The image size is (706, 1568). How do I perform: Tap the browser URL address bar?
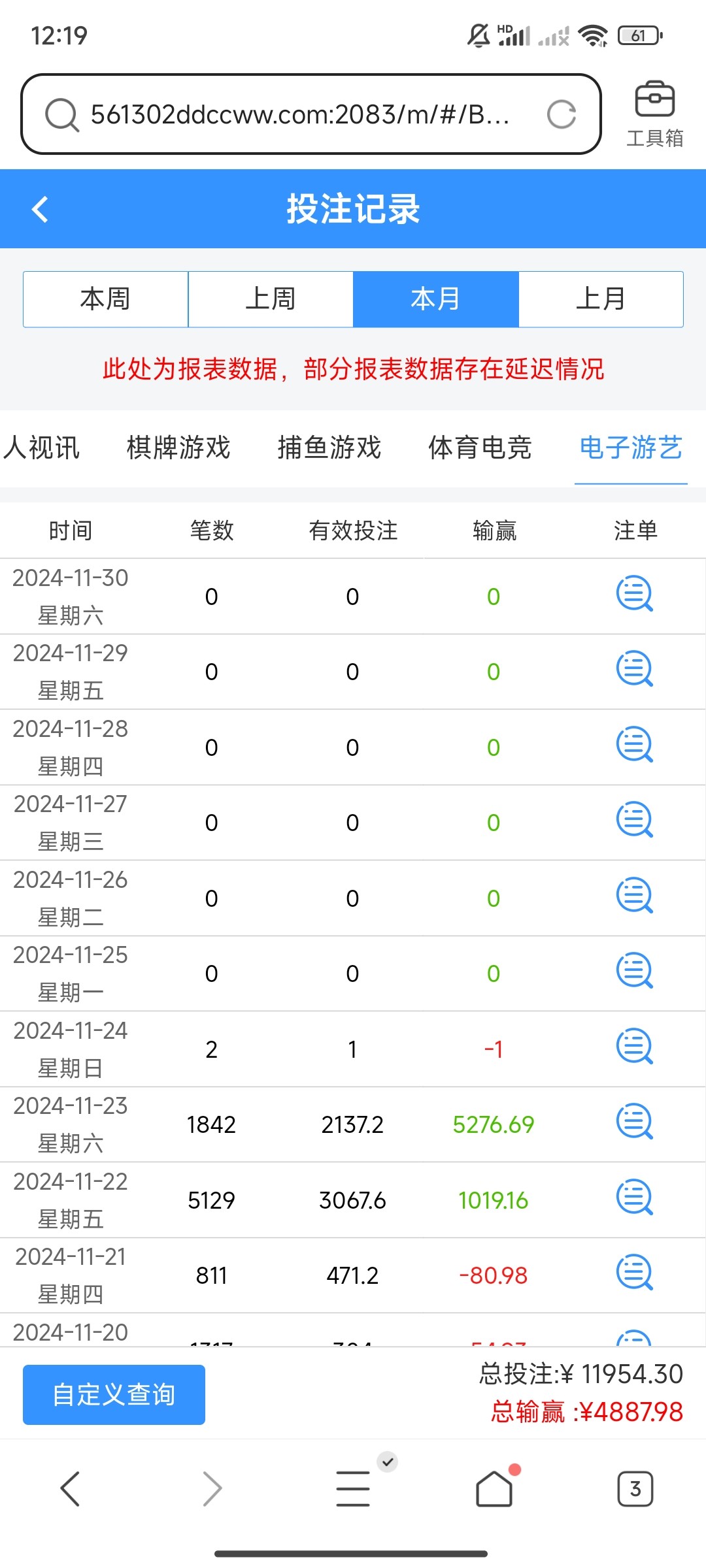[299, 115]
